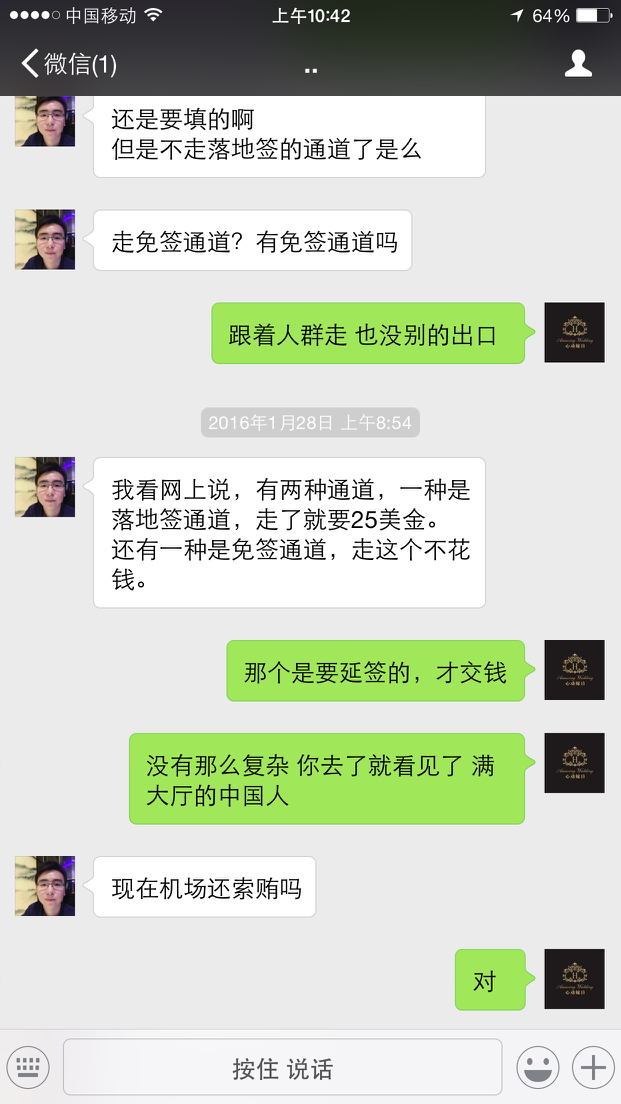The image size is (621, 1104).
Task: Tap the 按住 说话 voice button
Action: [x=282, y=1067]
